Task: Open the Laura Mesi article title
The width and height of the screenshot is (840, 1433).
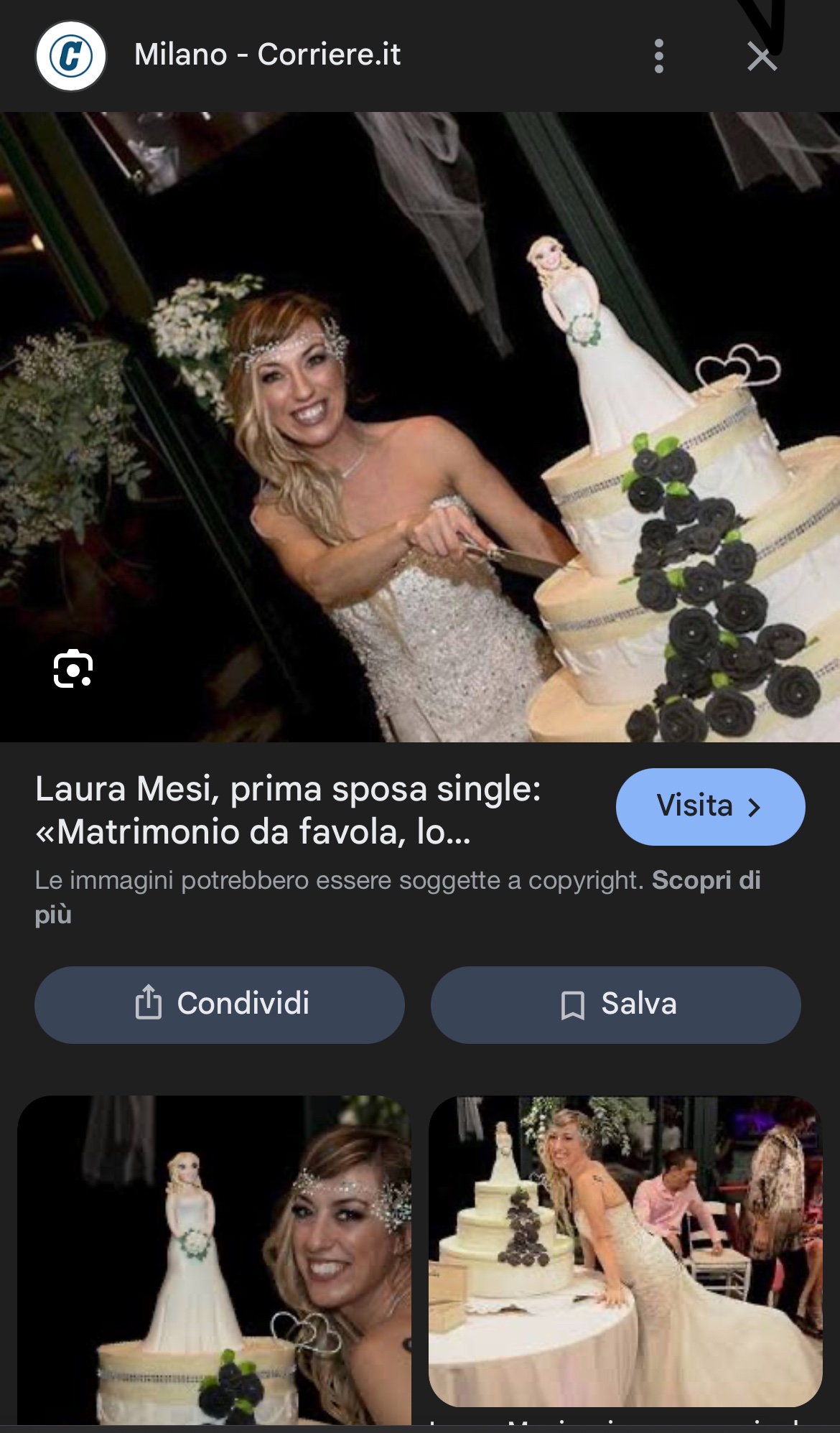Action: (288, 810)
